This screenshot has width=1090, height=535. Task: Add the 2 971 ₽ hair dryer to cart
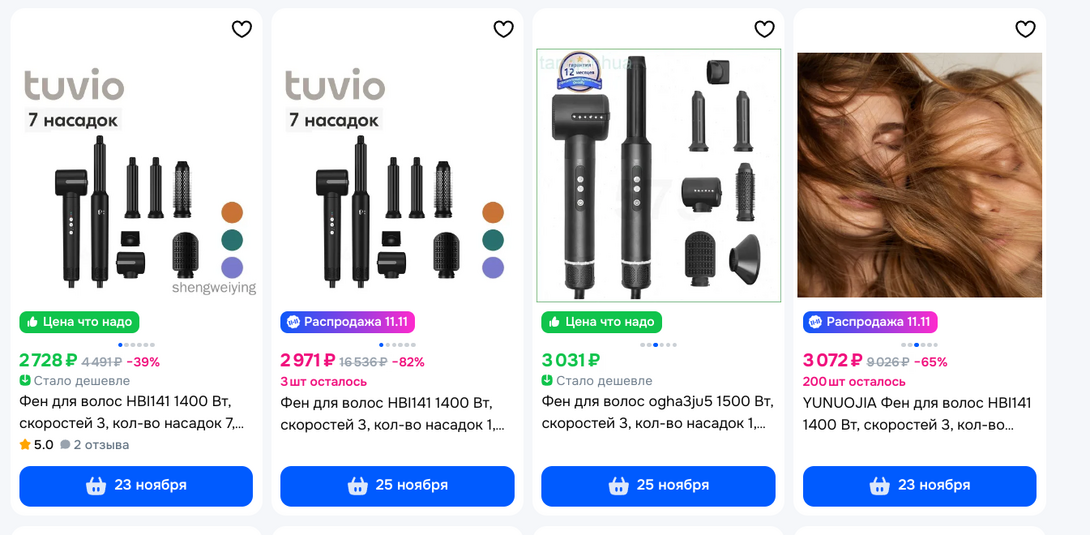397,485
